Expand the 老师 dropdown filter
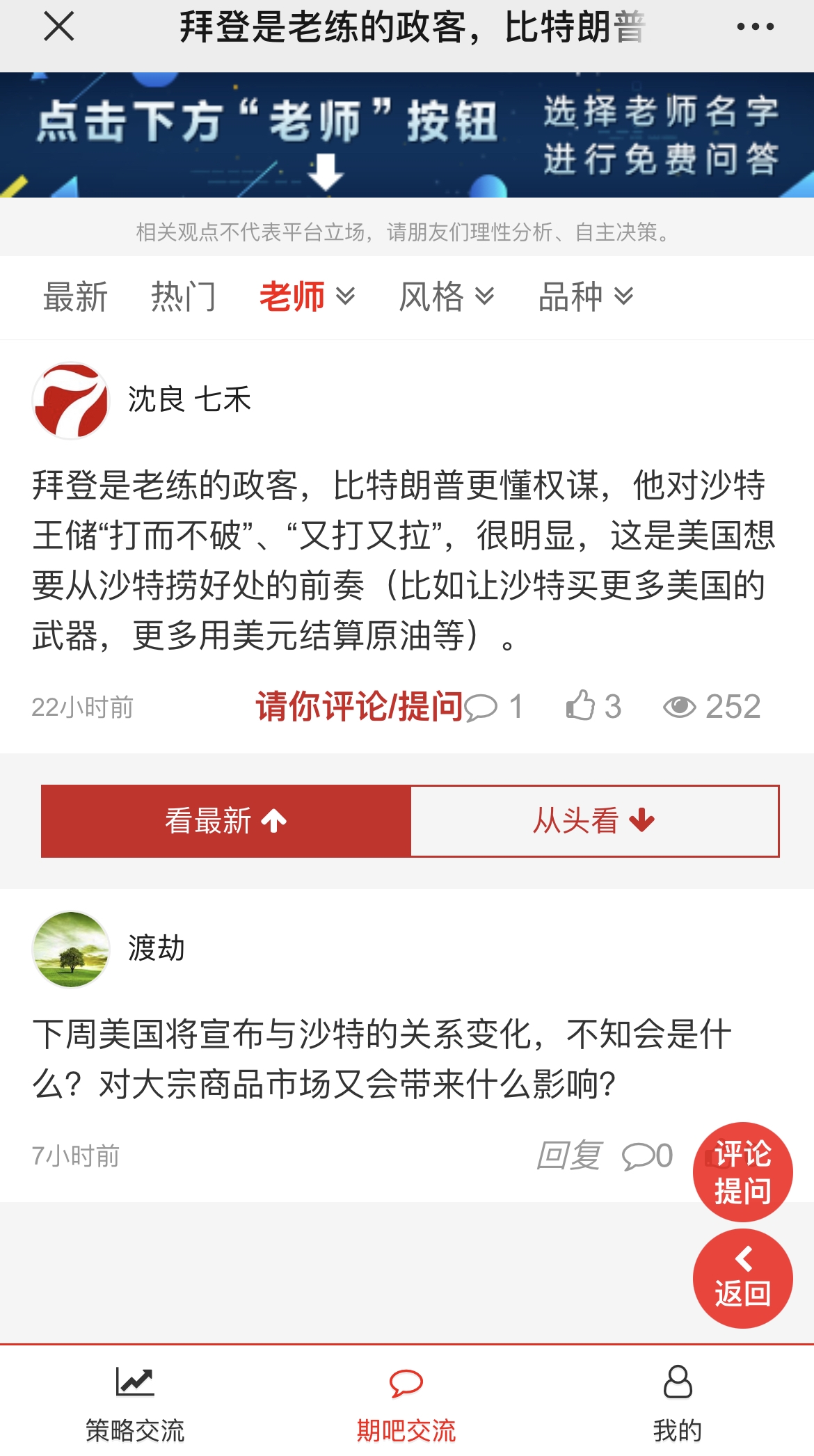The width and height of the screenshot is (814, 1456). point(307,297)
